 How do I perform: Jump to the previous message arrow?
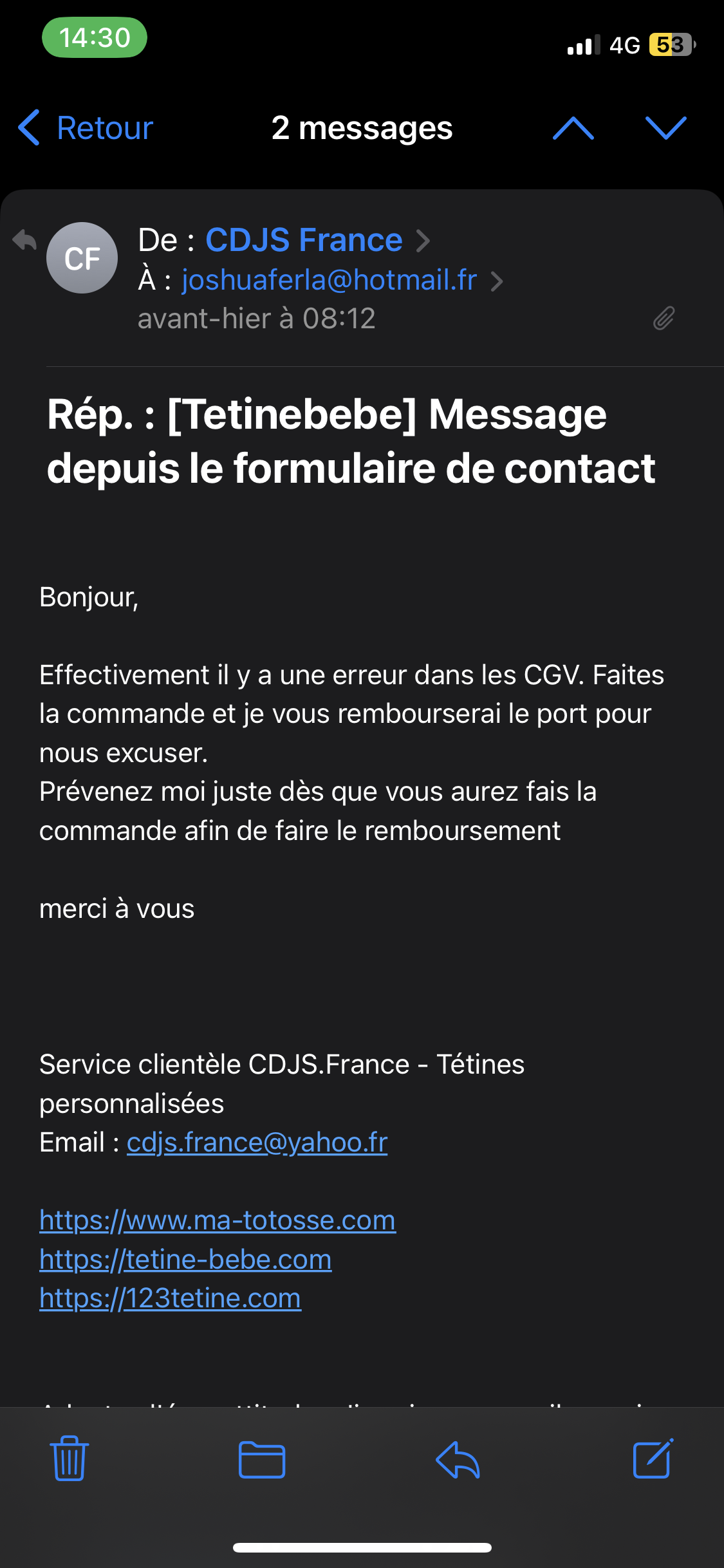[x=573, y=127]
